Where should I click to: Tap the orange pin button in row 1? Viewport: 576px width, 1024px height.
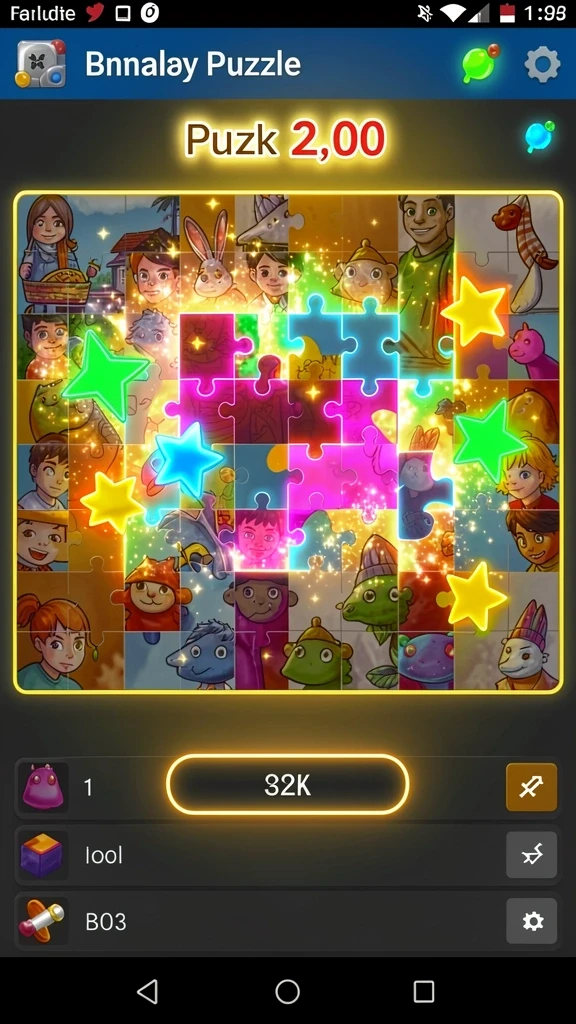[x=532, y=787]
